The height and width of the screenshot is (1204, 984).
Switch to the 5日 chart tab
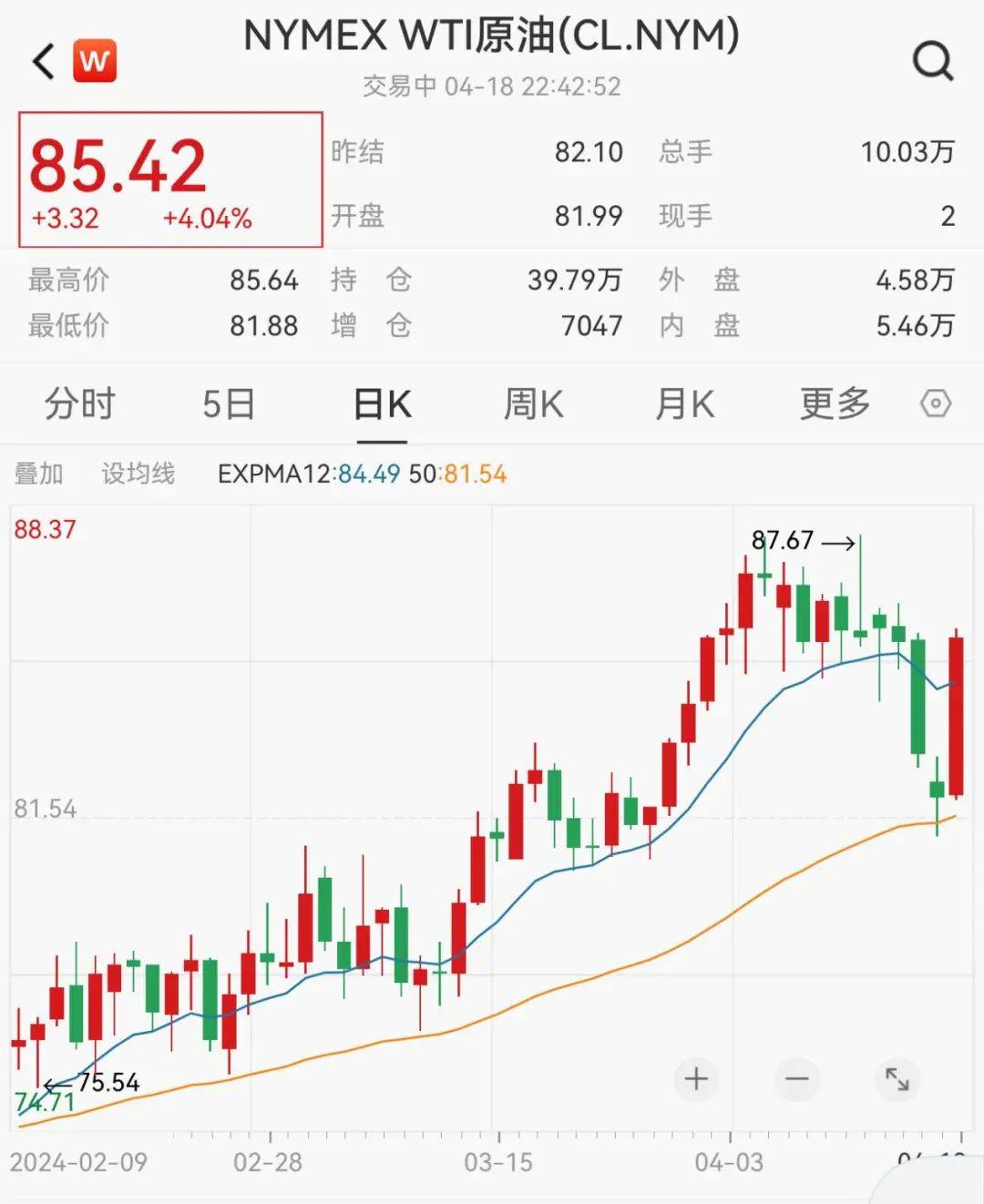(228, 403)
